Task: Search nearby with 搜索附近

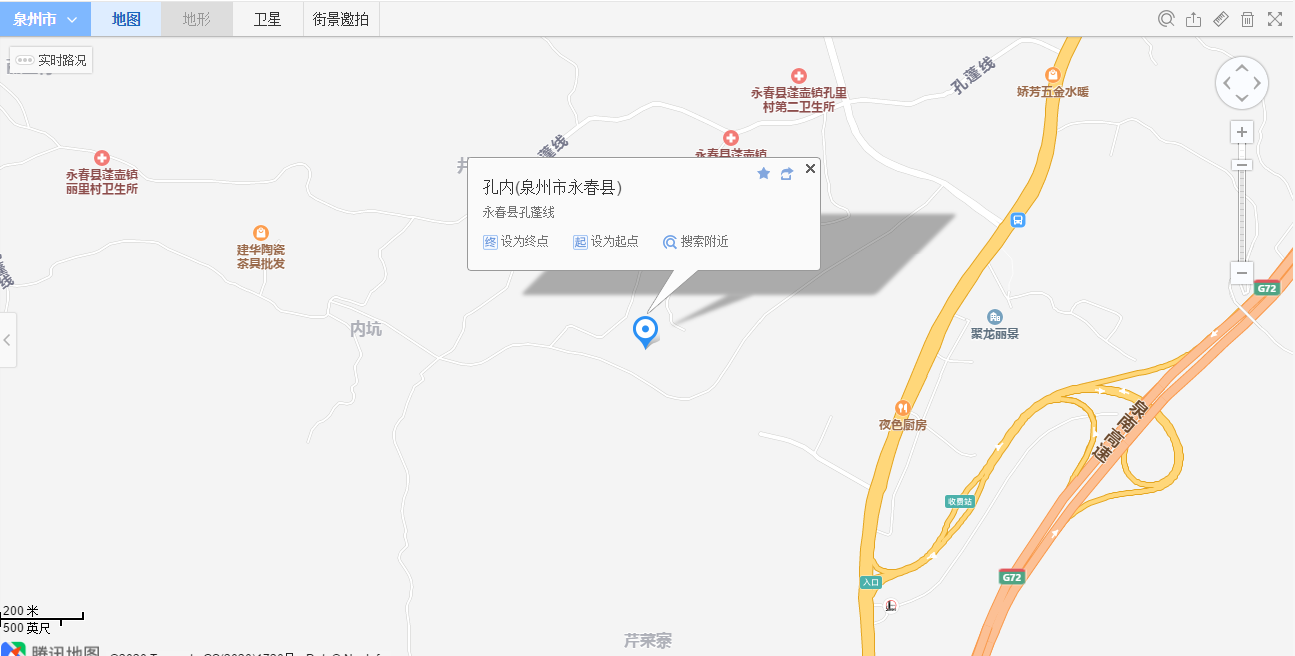Action: (696, 242)
